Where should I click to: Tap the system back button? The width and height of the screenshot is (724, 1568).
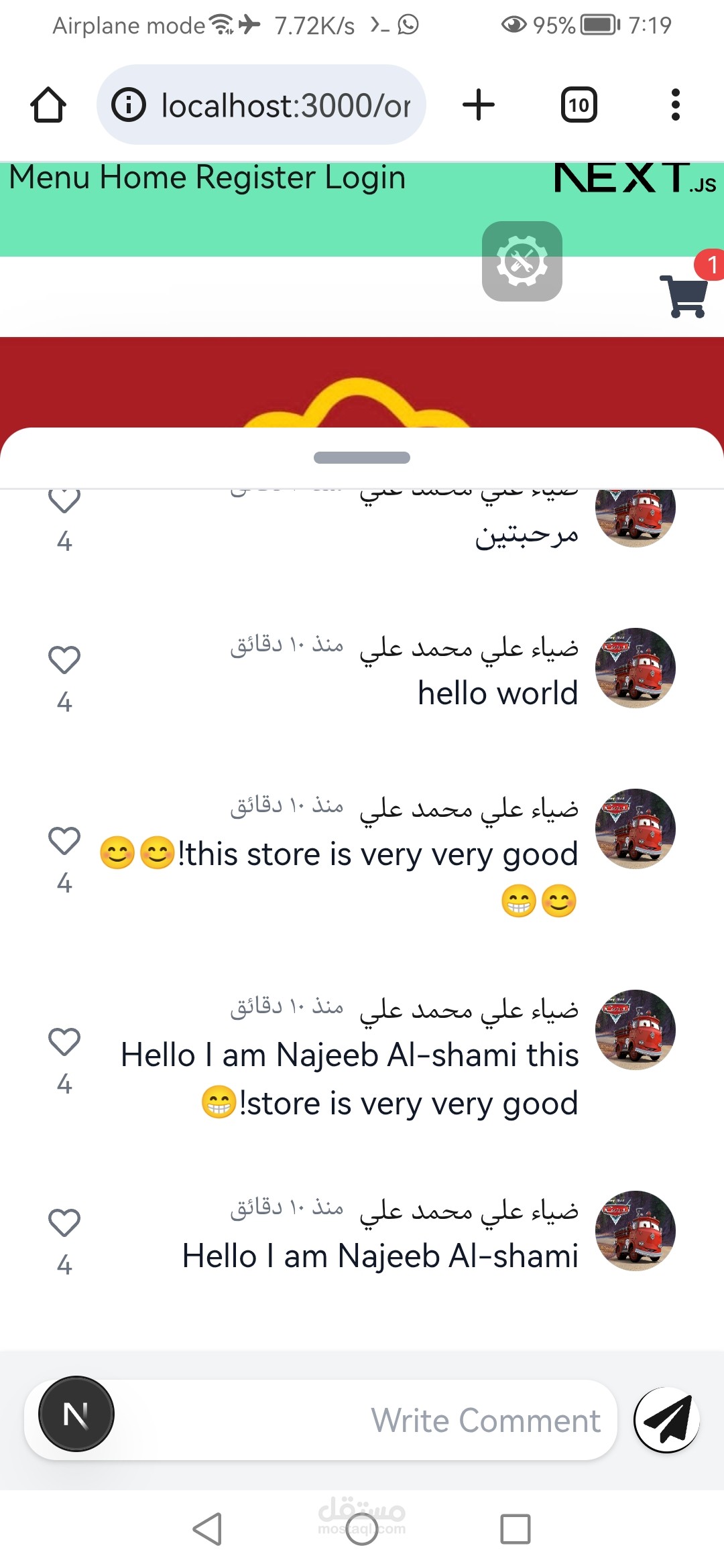click(x=207, y=1529)
